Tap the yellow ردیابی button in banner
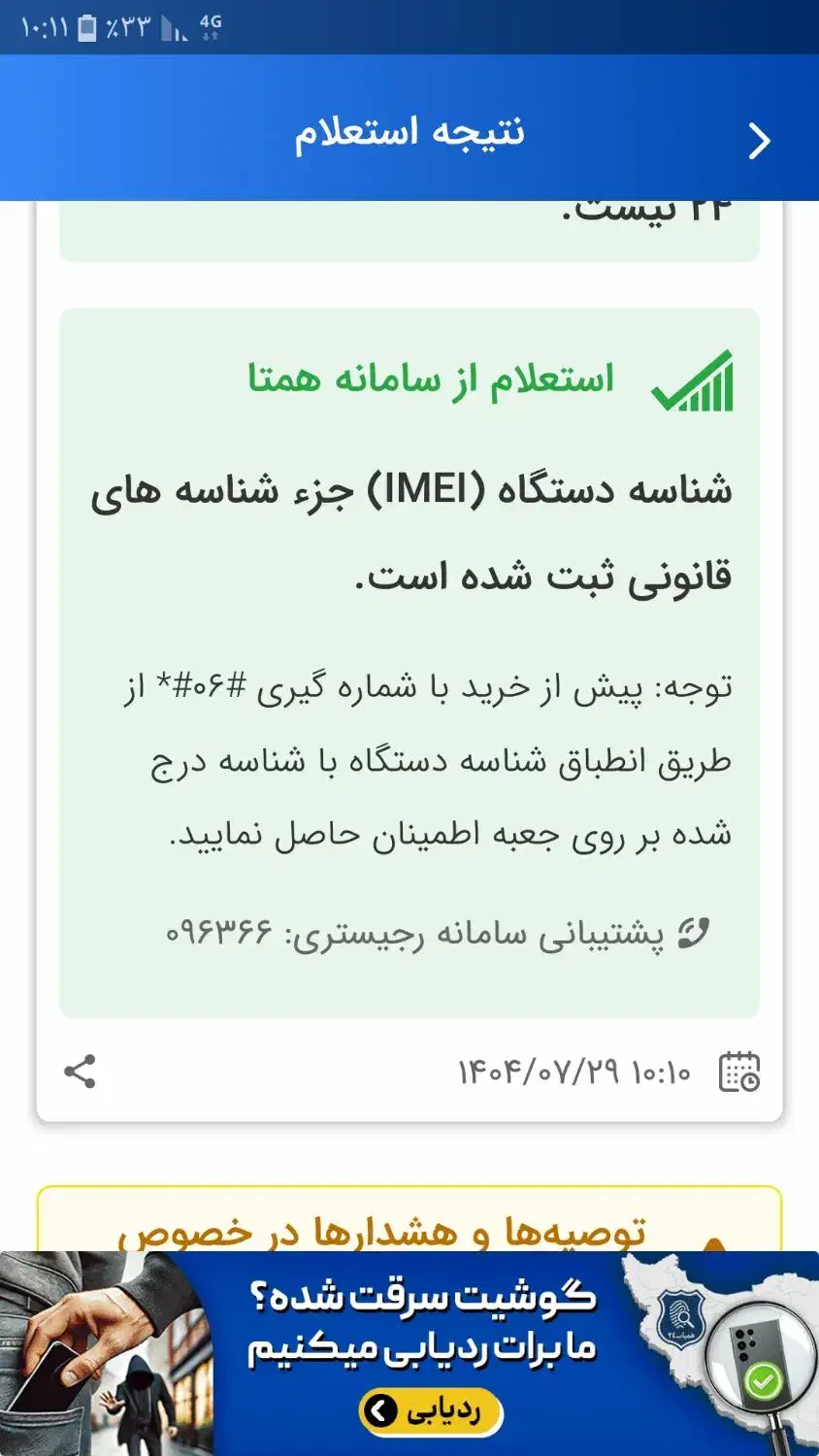 pos(431,1410)
